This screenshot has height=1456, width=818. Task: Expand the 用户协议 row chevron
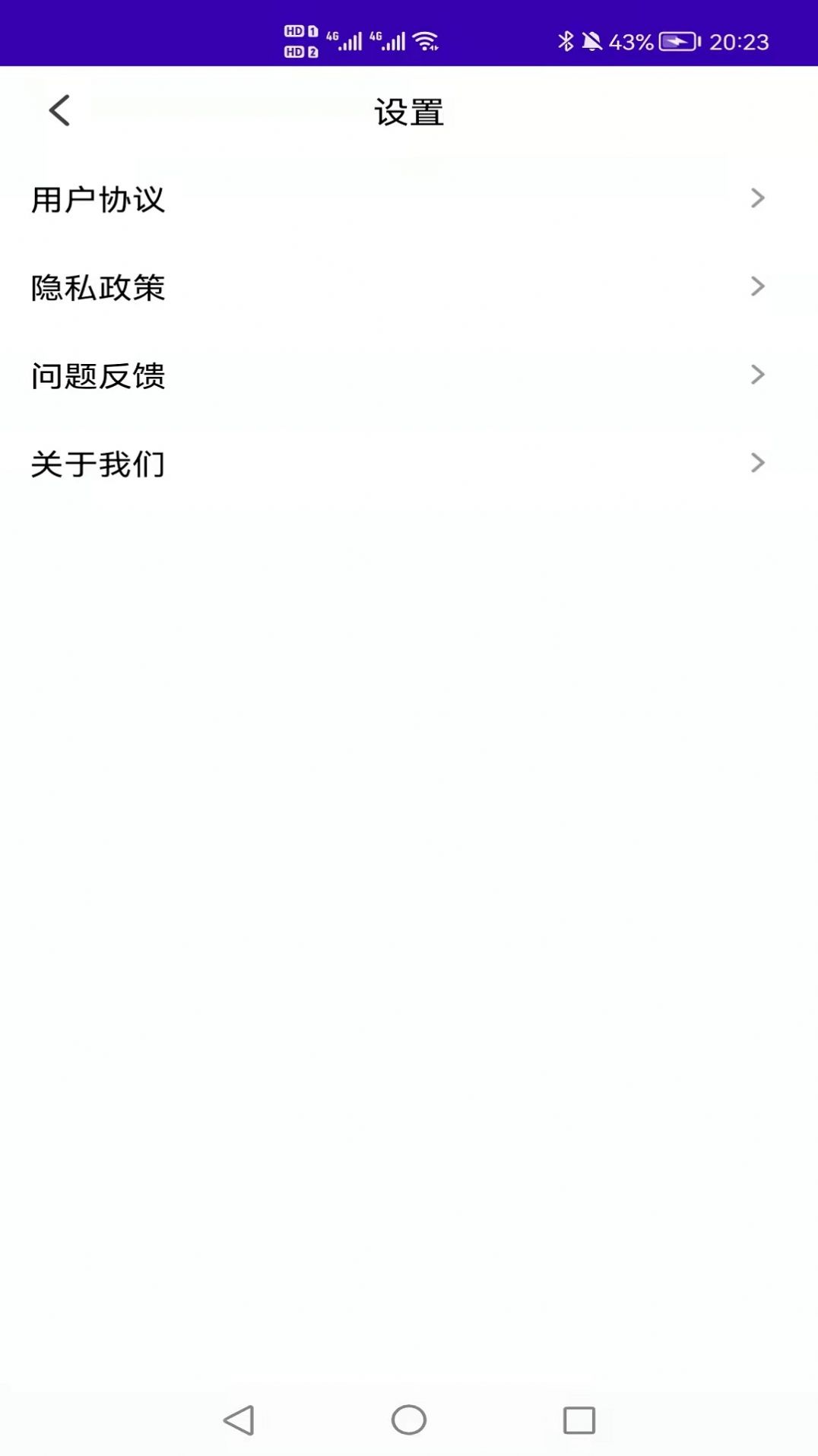pyautogui.click(x=757, y=198)
